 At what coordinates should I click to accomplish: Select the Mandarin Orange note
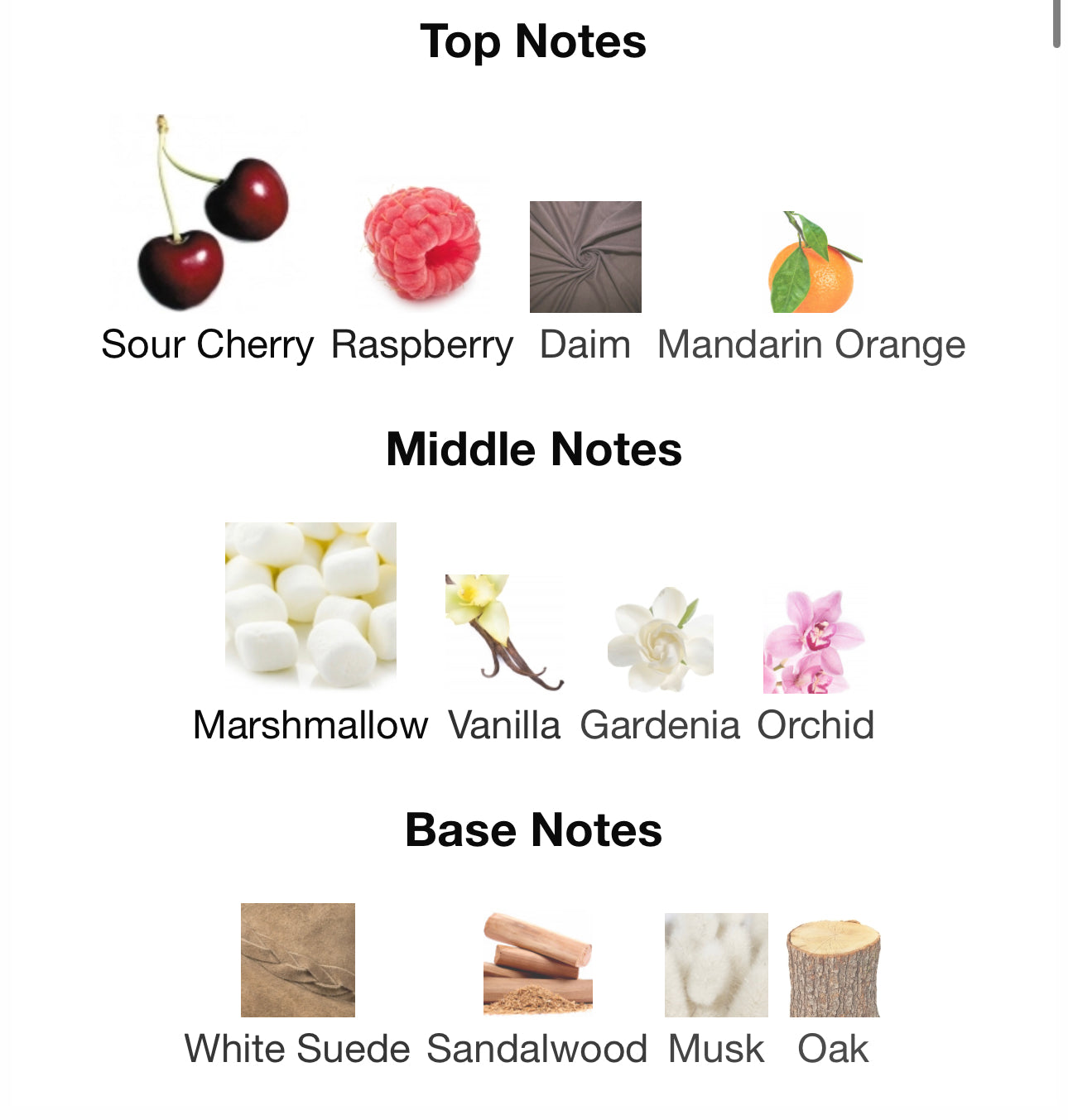tap(811, 263)
